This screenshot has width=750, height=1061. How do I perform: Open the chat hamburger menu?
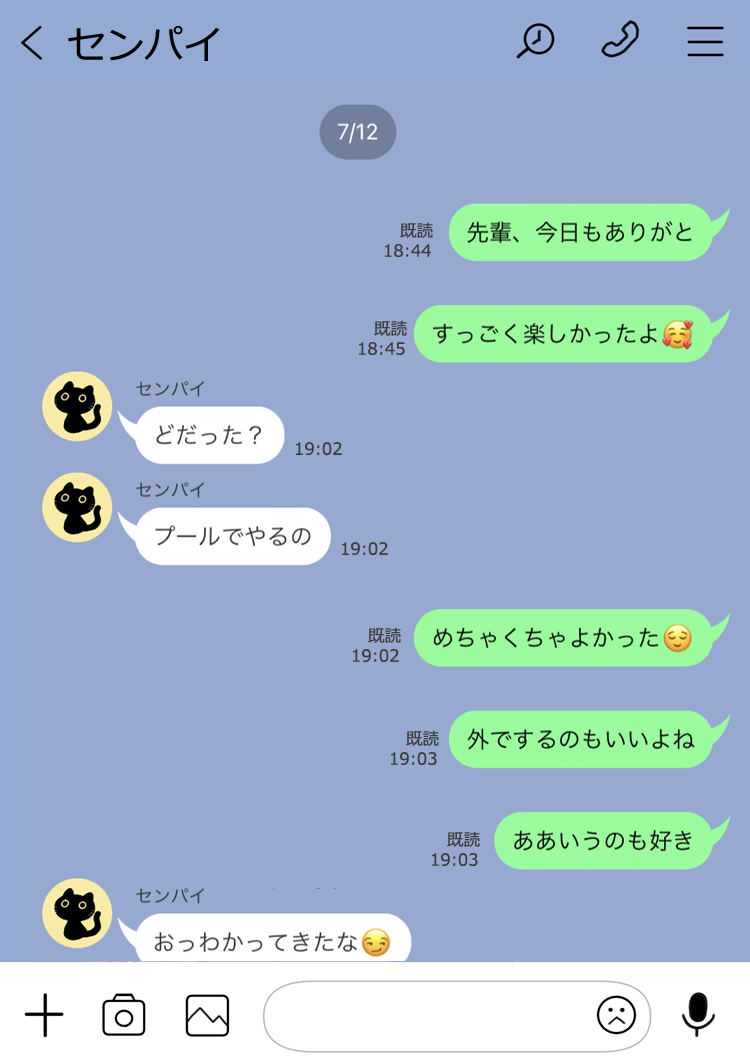click(x=705, y=41)
